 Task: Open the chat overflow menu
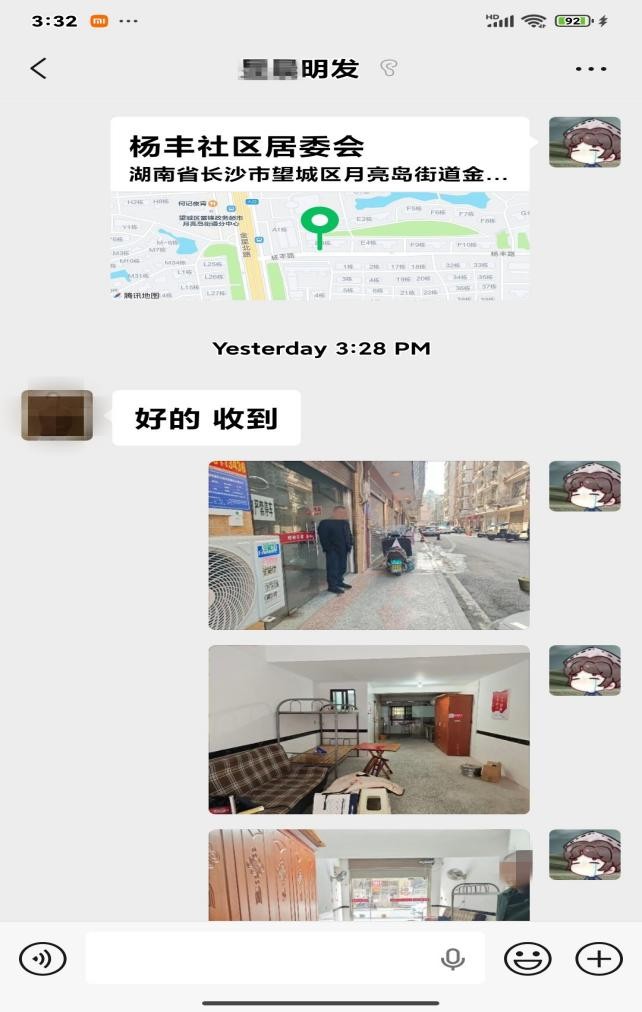[x=590, y=69]
